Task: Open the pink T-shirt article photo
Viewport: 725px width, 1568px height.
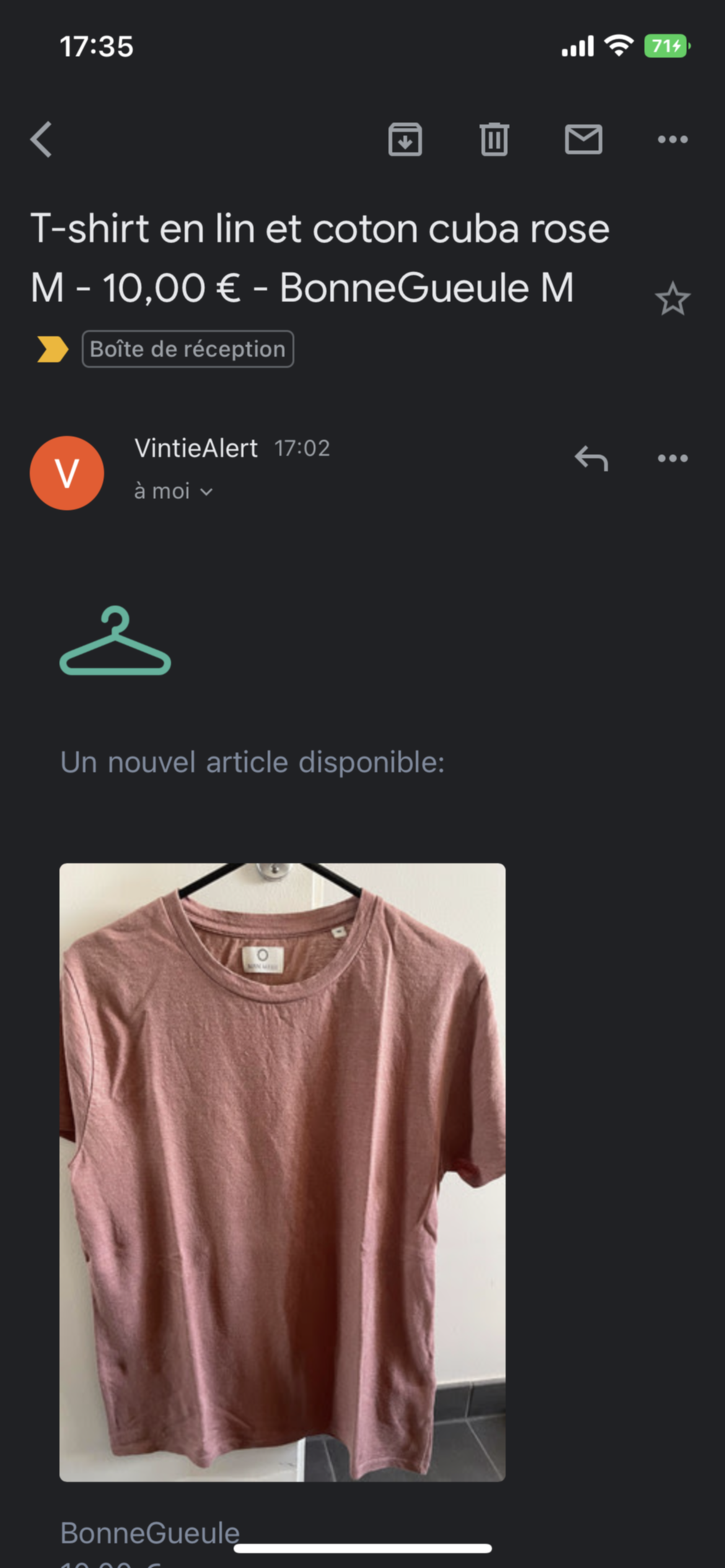Action: coord(283,1172)
